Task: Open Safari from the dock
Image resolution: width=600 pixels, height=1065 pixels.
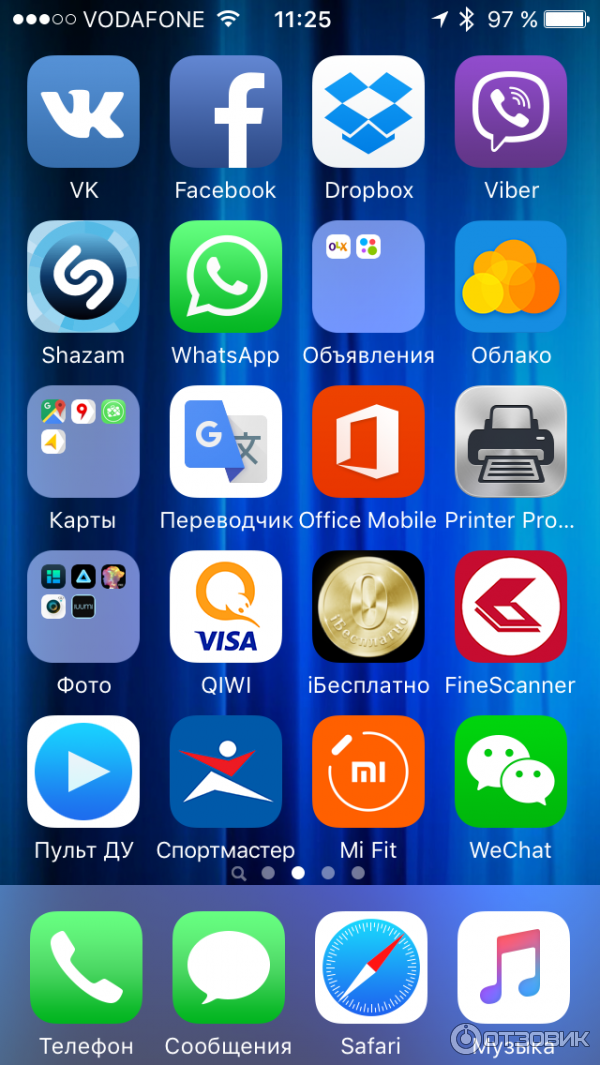Action: click(x=371, y=967)
